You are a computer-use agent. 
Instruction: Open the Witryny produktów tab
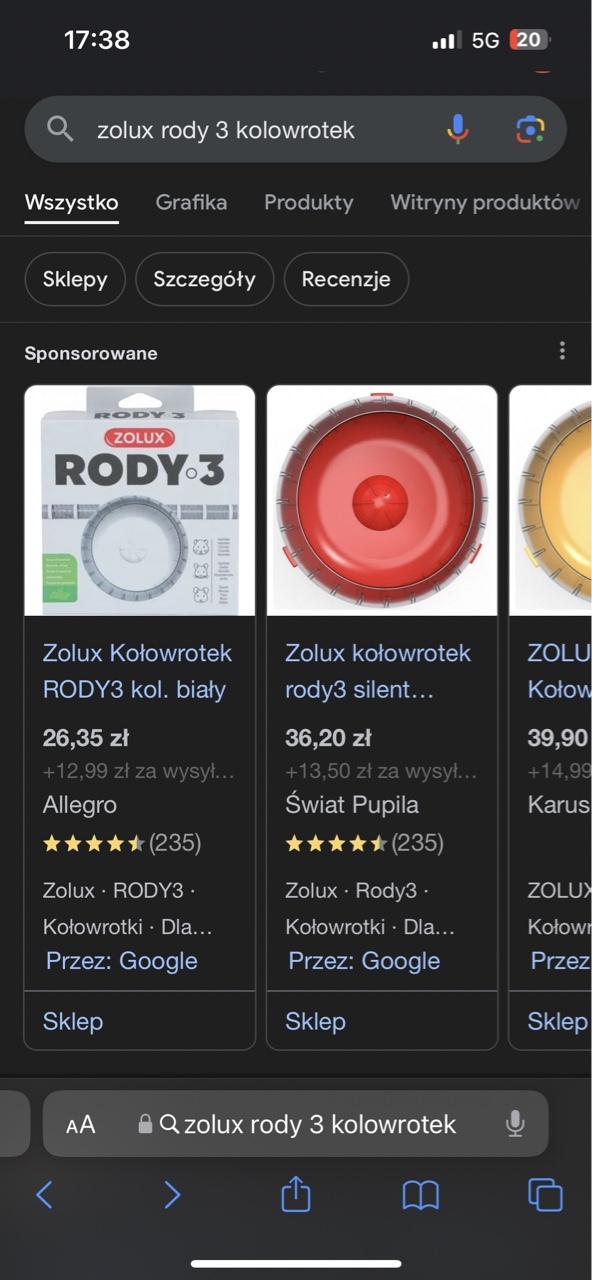click(x=485, y=202)
